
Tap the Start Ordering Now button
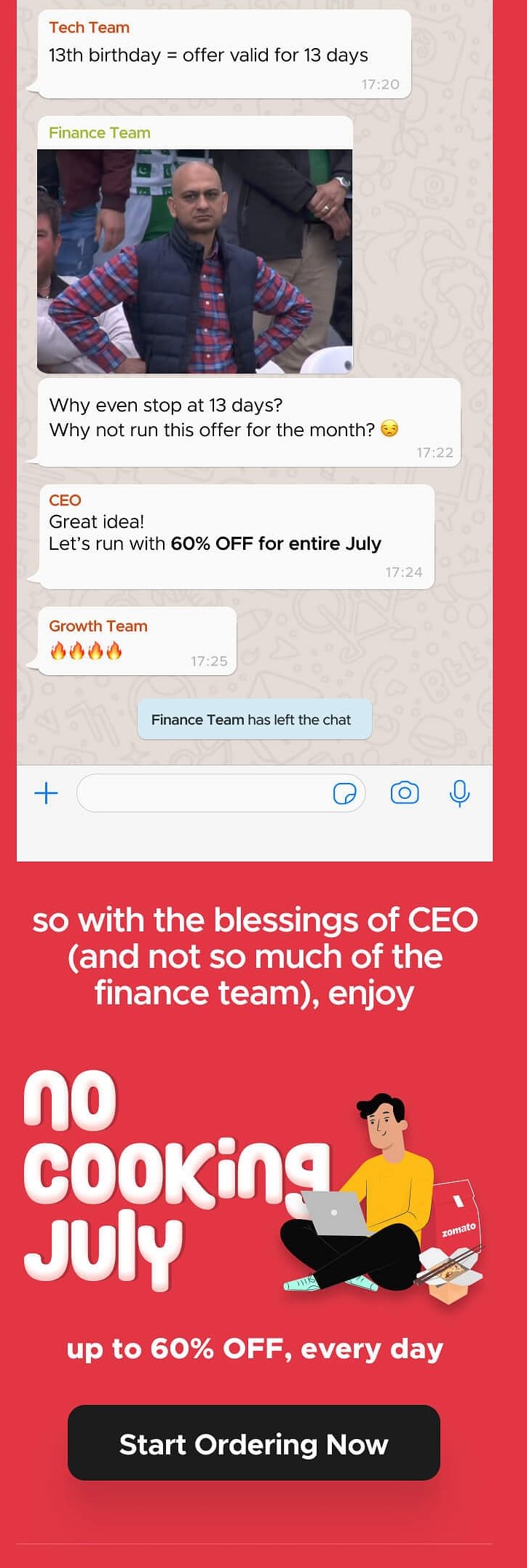click(x=253, y=1443)
